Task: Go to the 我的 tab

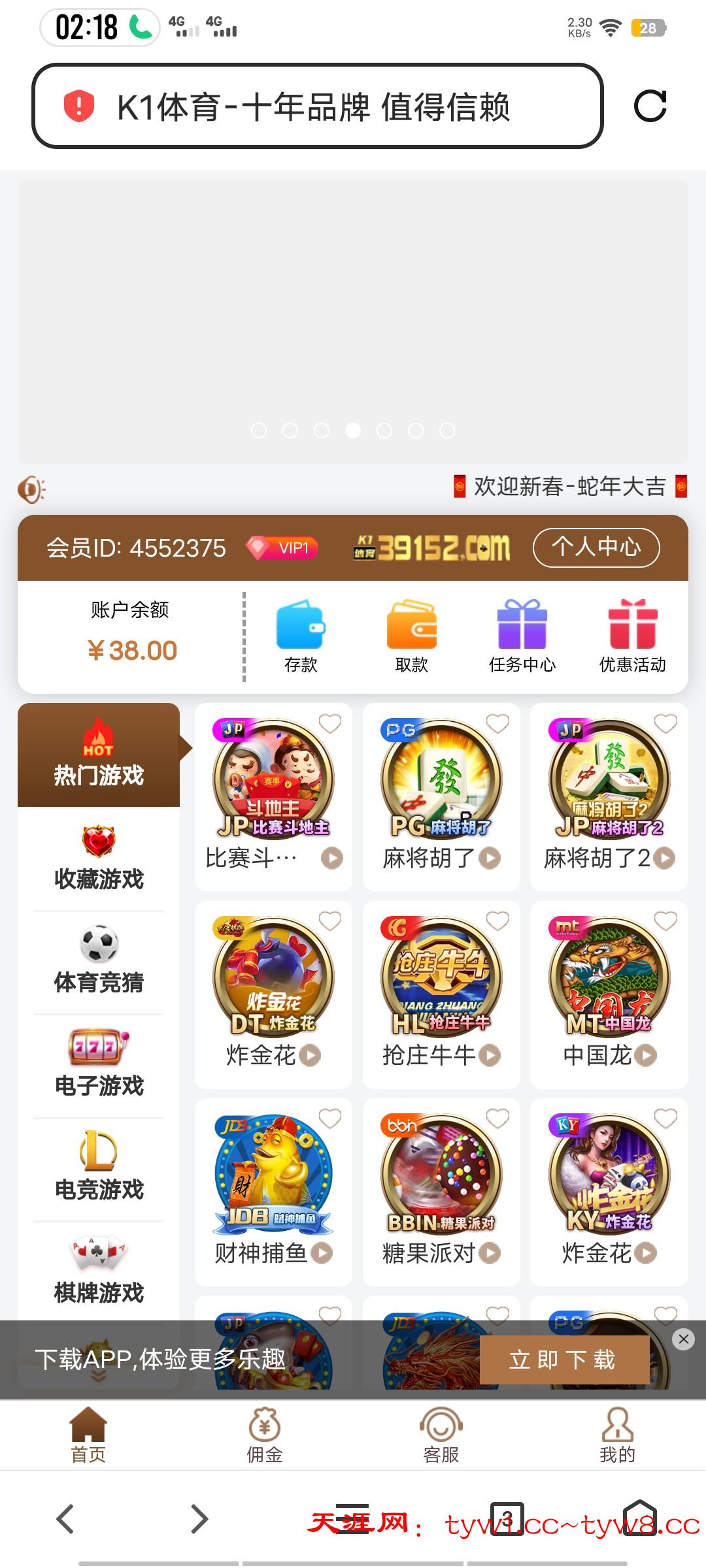Action: pyautogui.click(x=618, y=1435)
